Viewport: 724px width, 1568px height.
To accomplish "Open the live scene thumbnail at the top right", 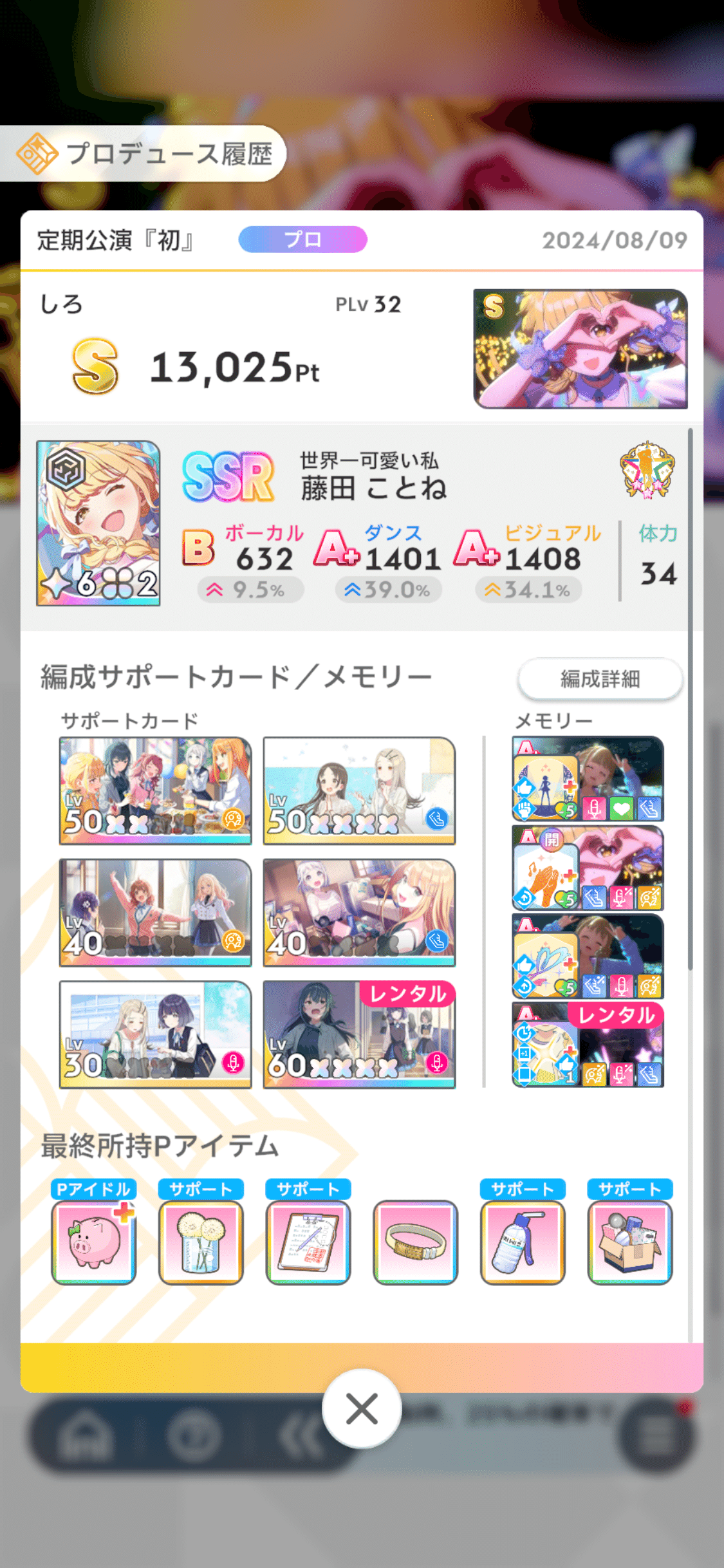I will (580, 348).
